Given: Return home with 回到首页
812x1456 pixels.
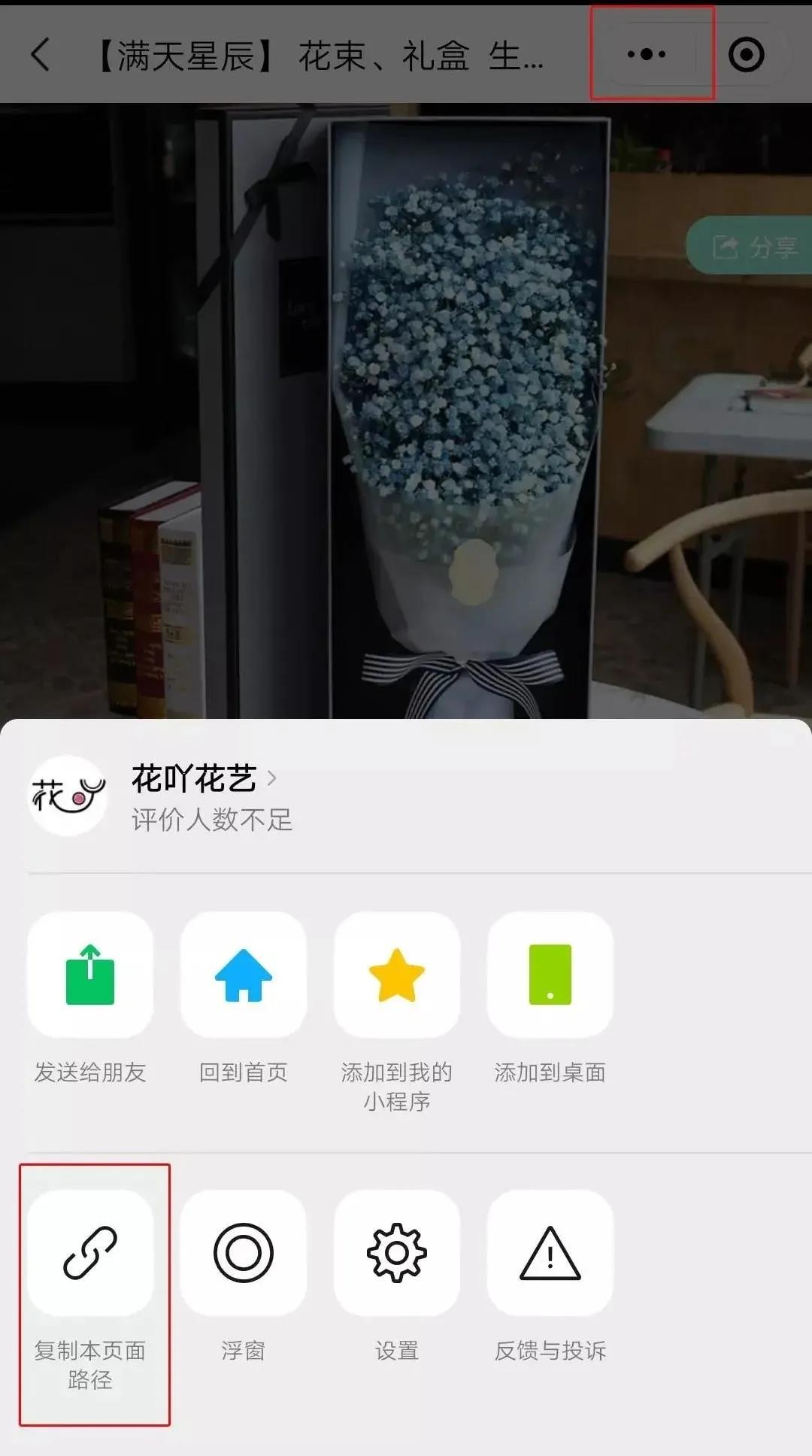Looking at the screenshot, I should (x=243, y=975).
